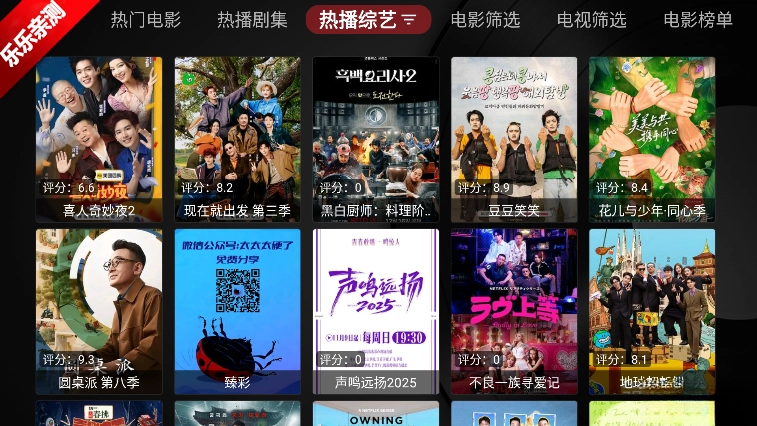Image resolution: width=757 pixels, height=426 pixels.
Task: Open the show rated 8.1
Action: [x=651, y=311]
